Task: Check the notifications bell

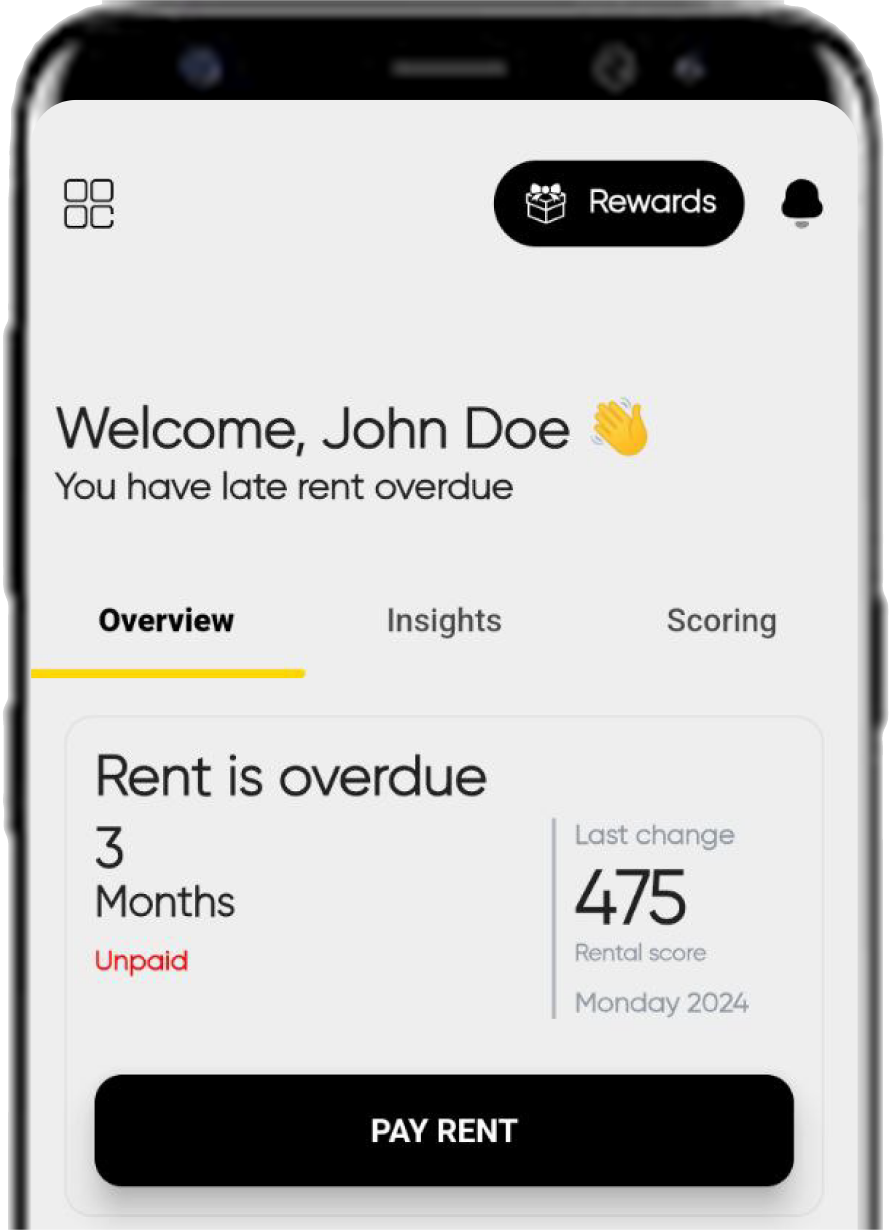Action: (x=801, y=203)
